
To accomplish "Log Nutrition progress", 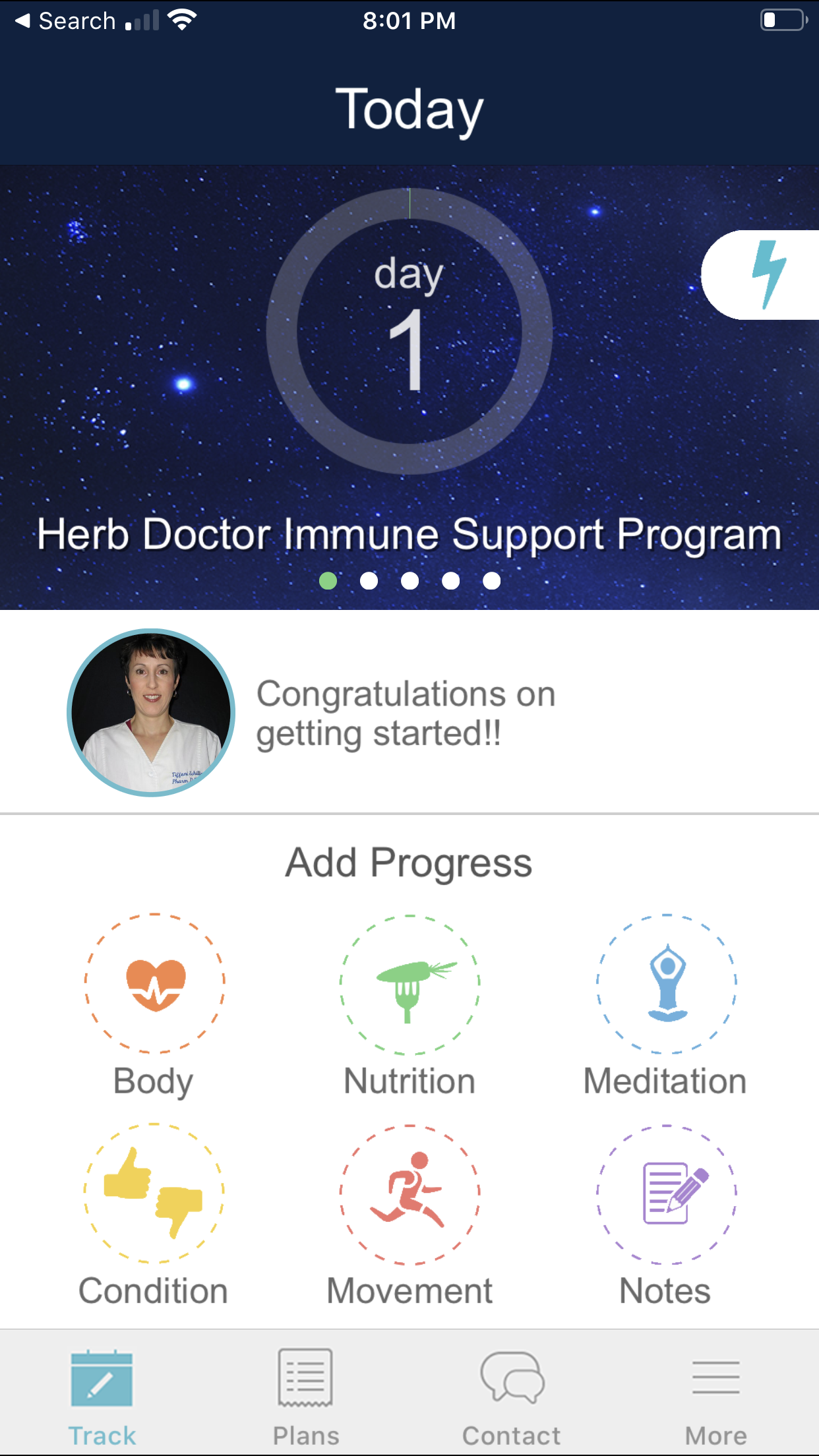I will click(409, 985).
